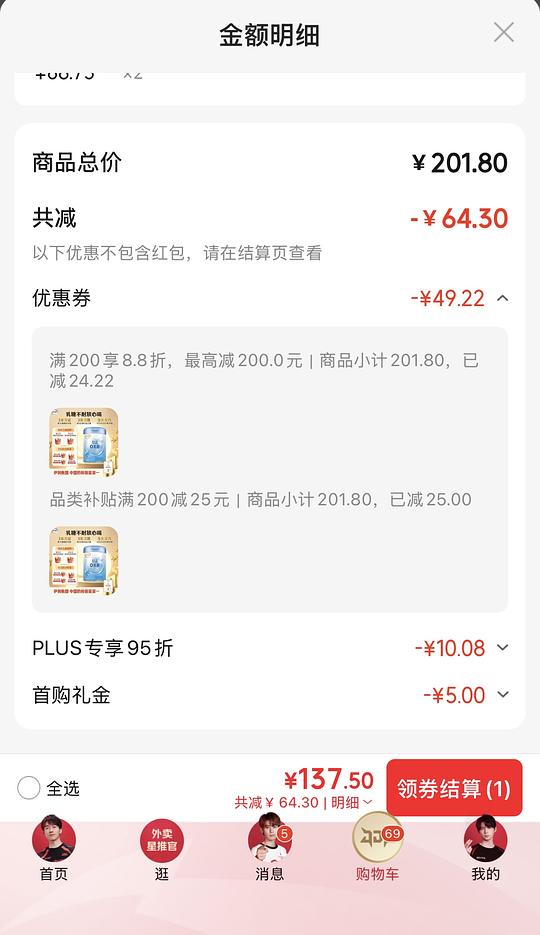This screenshot has height=935, width=540.
Task: Go to the 首页 tab
Action: coord(54,849)
